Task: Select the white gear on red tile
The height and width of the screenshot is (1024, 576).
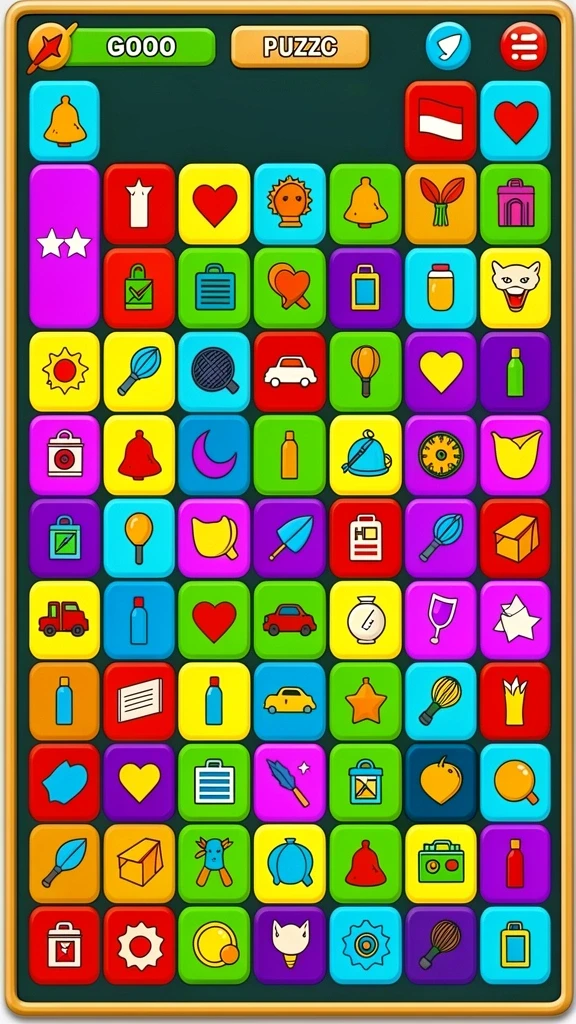Action: click(x=139, y=945)
